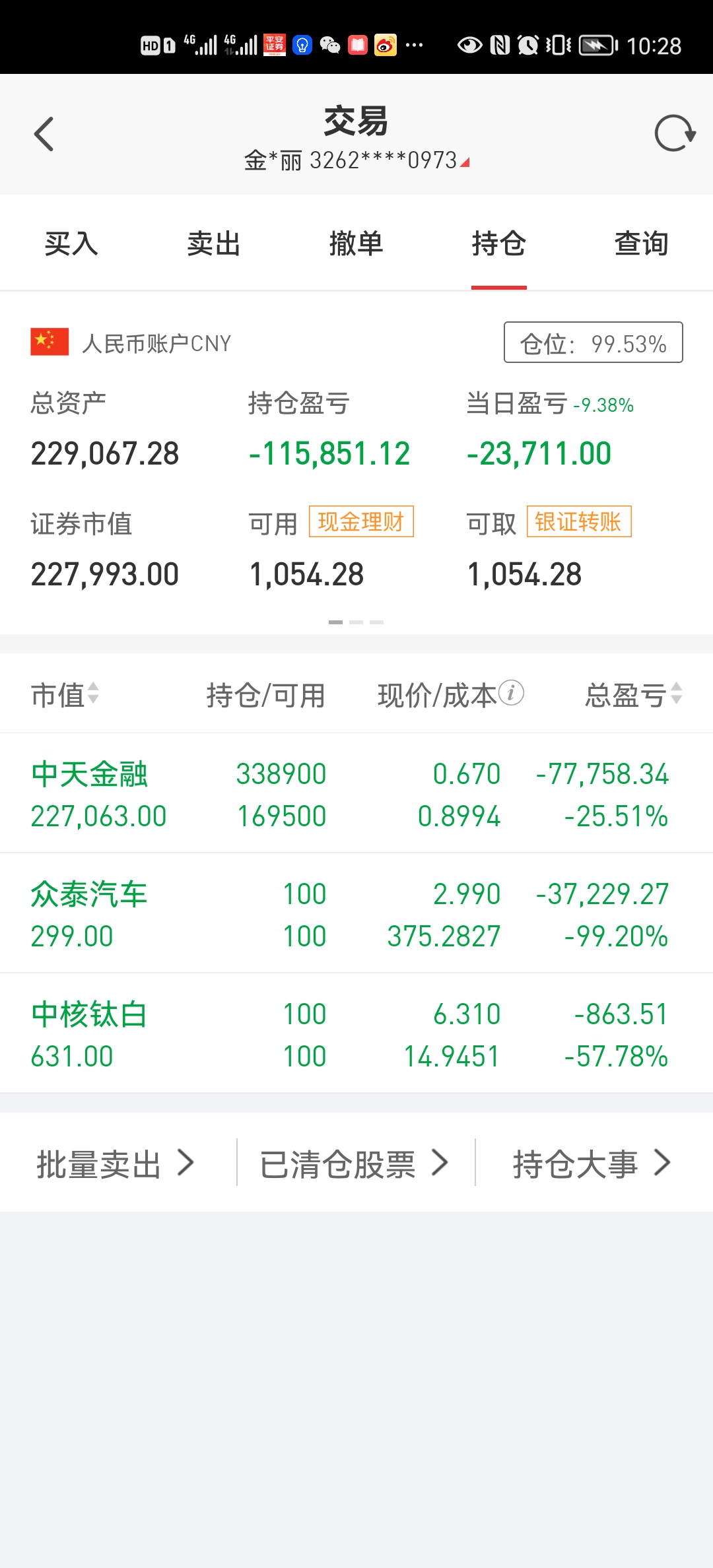The image size is (713, 1568).
Task: Sort holdings by 总盈亏
Action: point(634,695)
